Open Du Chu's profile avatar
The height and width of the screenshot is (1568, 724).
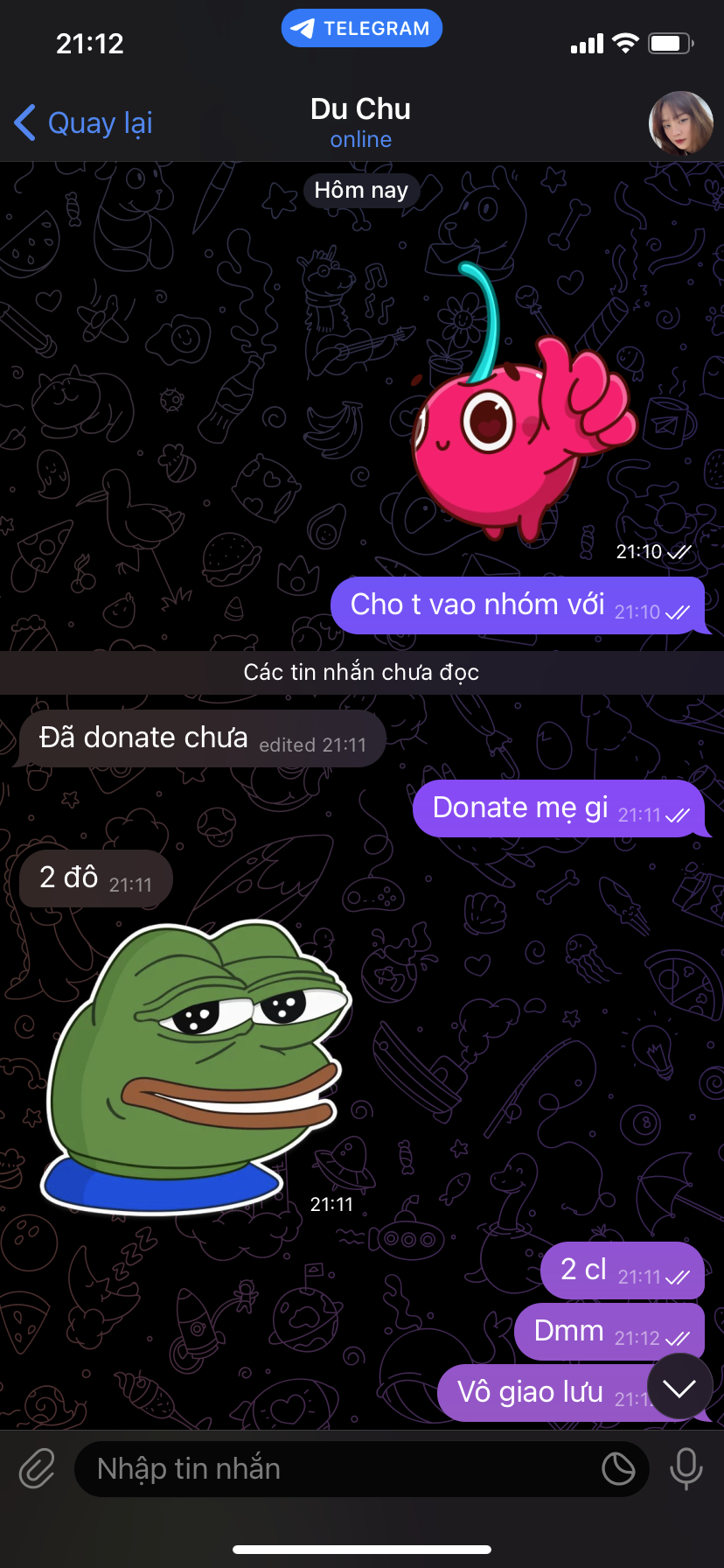tap(680, 123)
